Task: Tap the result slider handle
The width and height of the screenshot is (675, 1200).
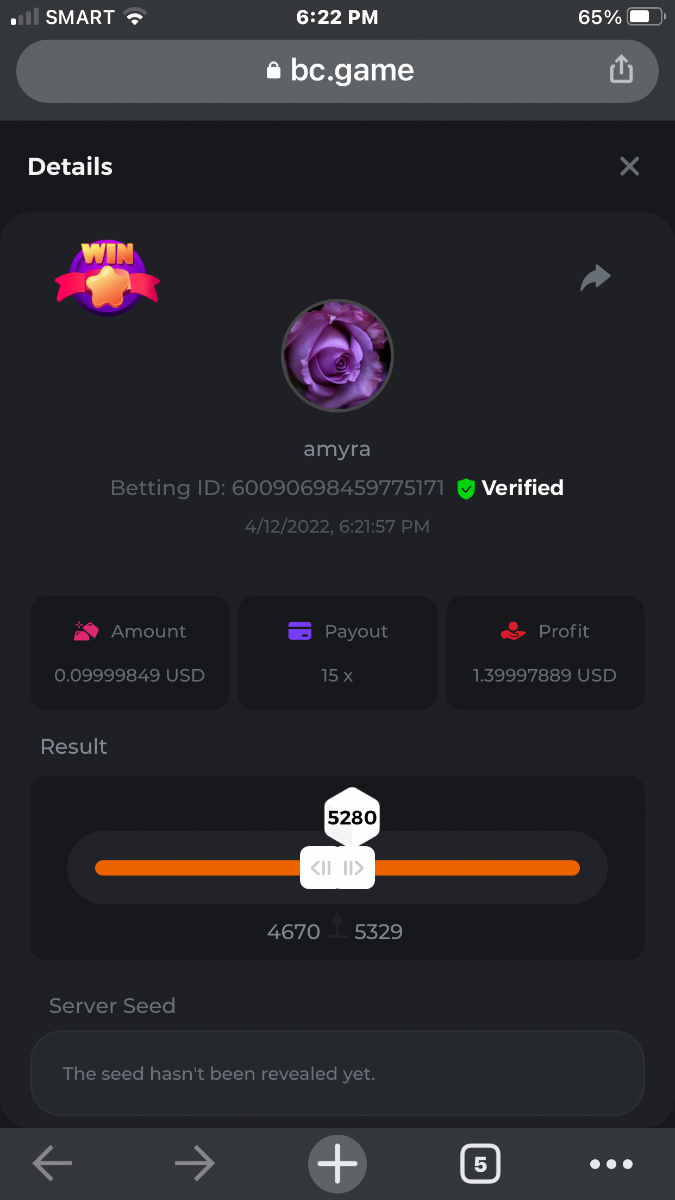Action: click(337, 867)
